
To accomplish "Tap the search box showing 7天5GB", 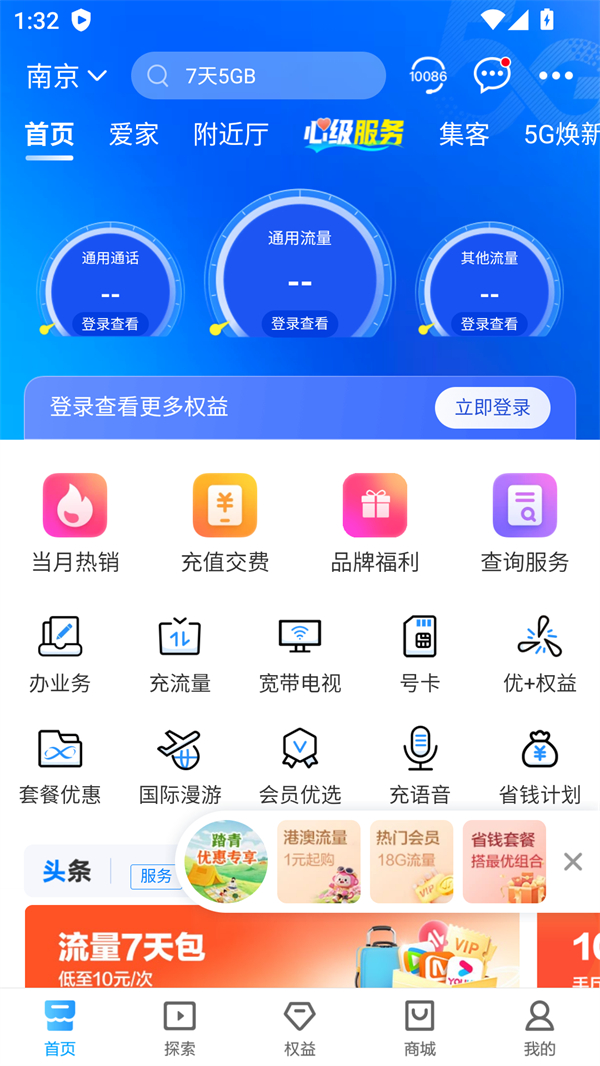I will pyautogui.click(x=258, y=76).
